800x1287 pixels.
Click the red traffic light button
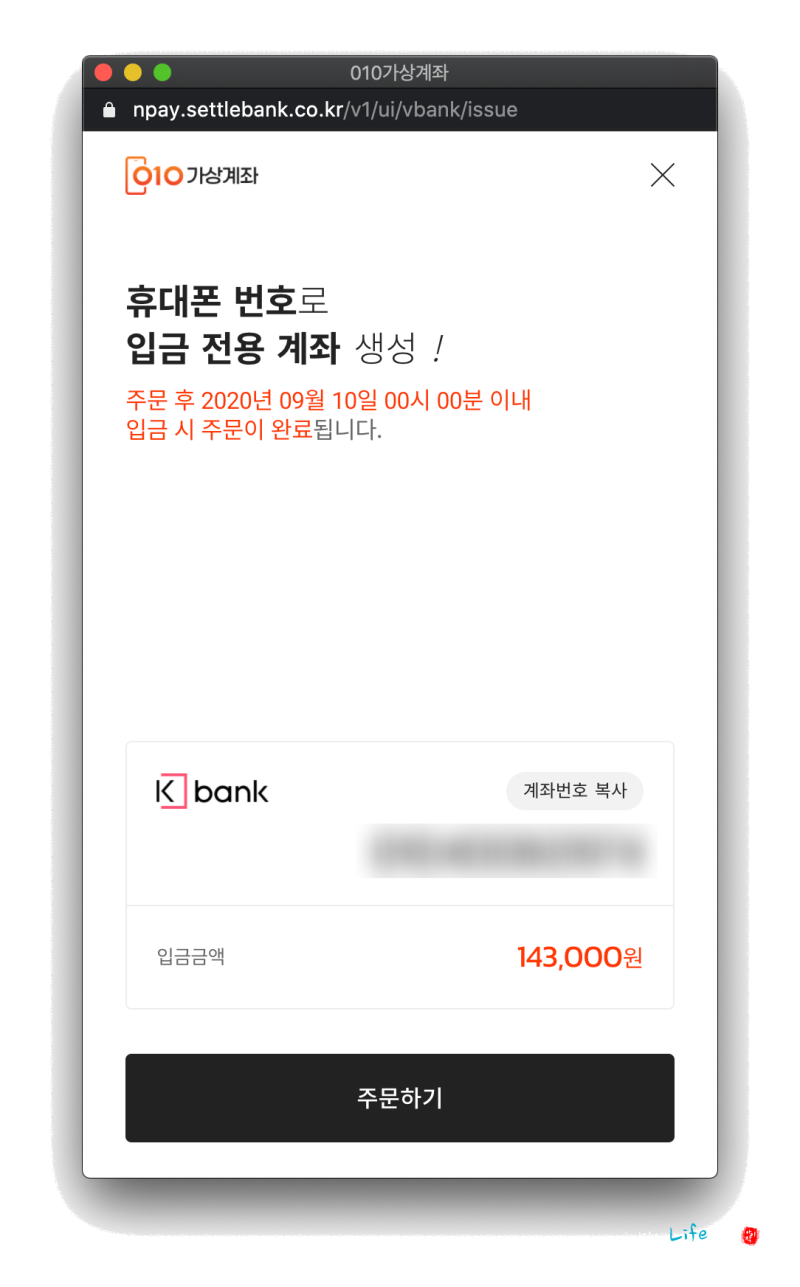[x=103, y=72]
